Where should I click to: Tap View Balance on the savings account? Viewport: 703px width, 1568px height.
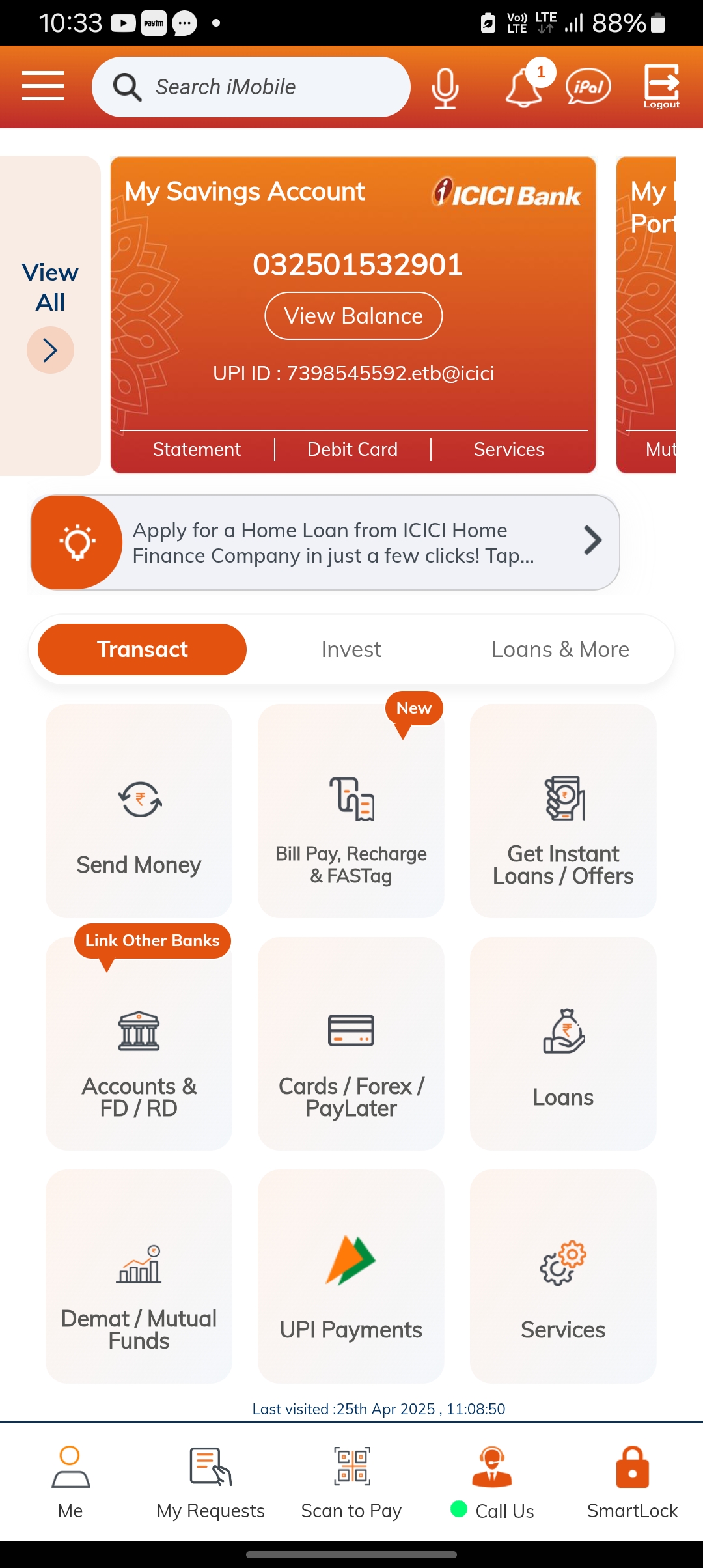coord(353,316)
